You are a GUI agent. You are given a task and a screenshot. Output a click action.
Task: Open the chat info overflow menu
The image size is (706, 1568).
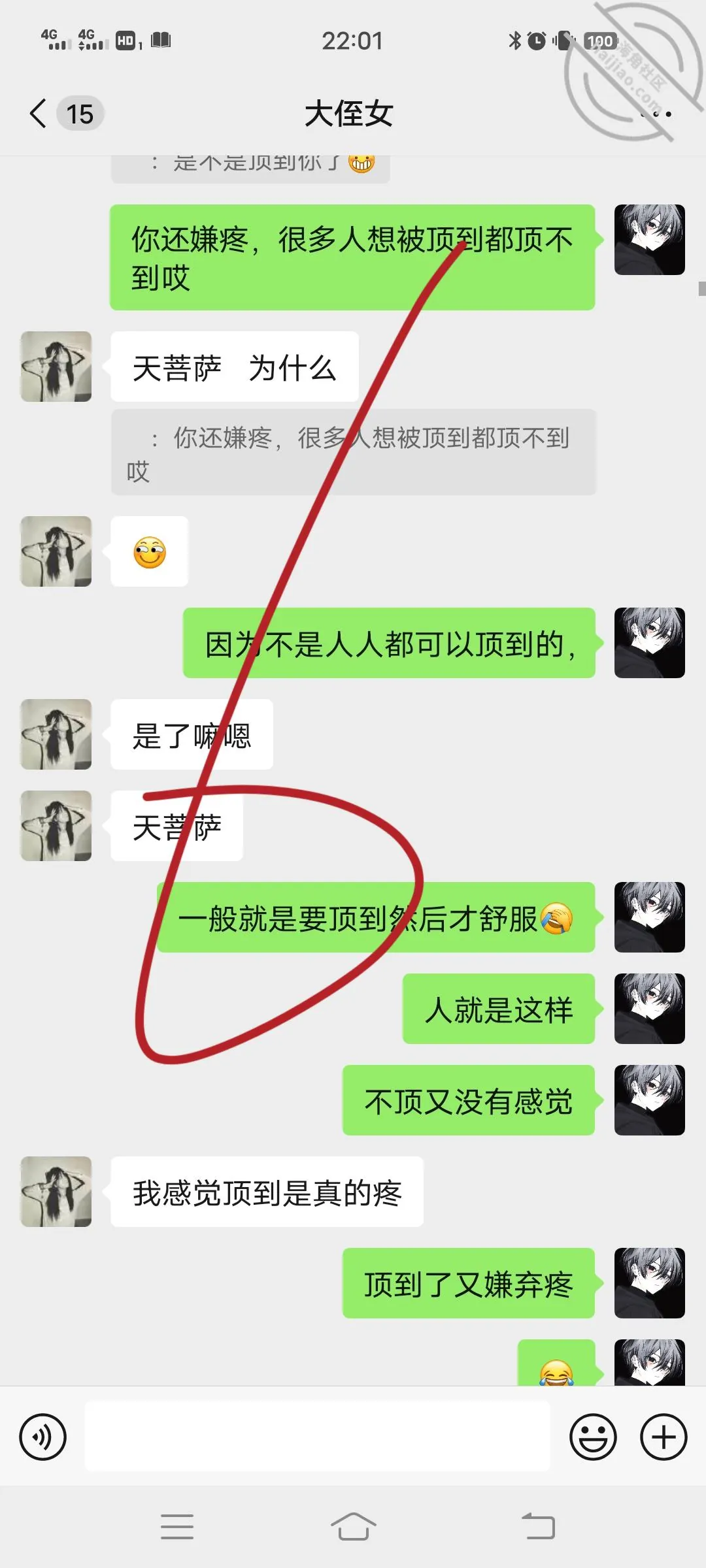656,114
